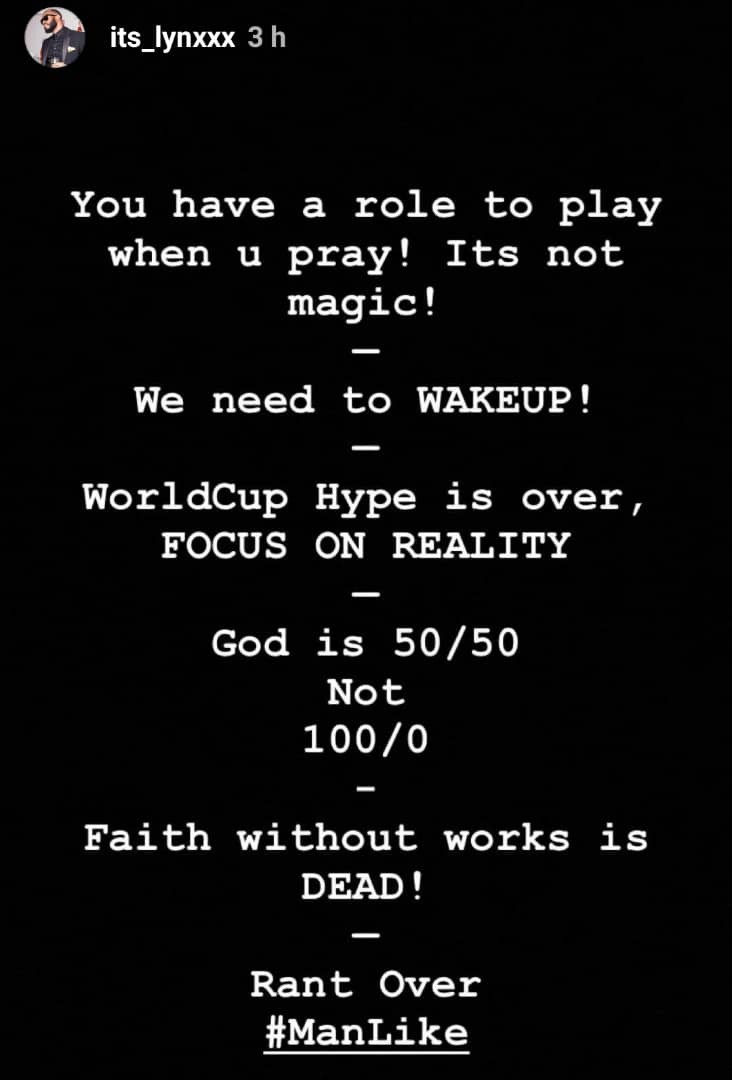Open the its_lynxxx profile picture
Image resolution: width=732 pixels, height=1080 pixels.
coord(55,38)
